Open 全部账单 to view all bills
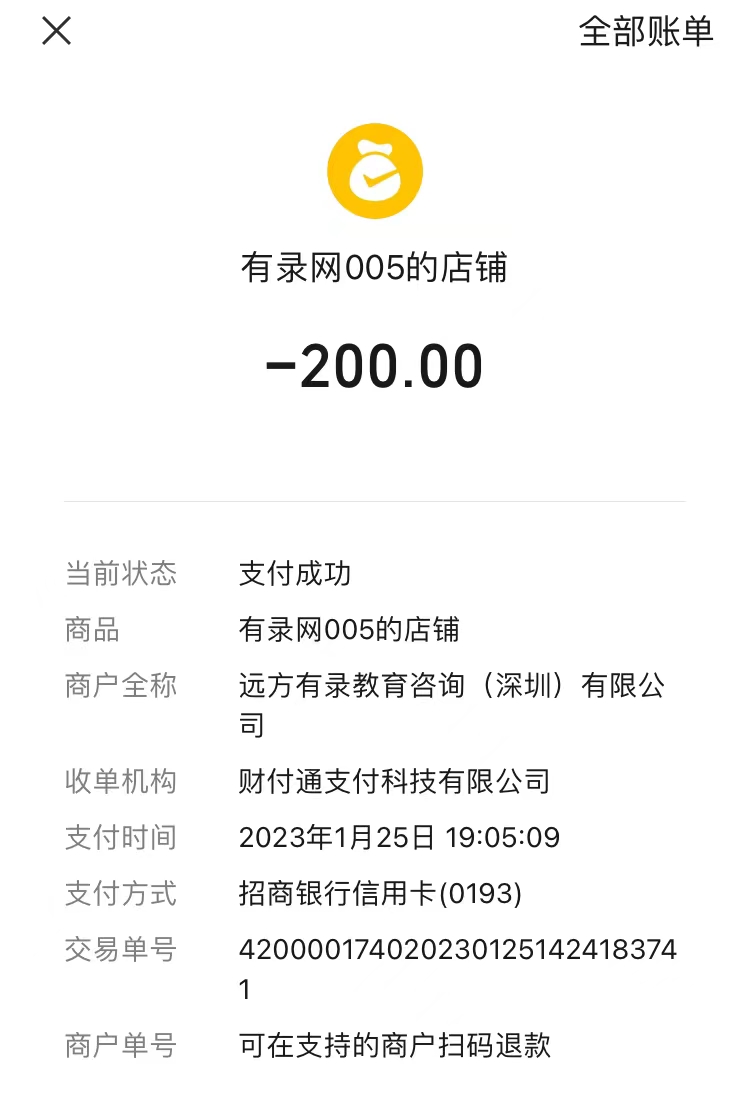750x1104 pixels. (646, 31)
